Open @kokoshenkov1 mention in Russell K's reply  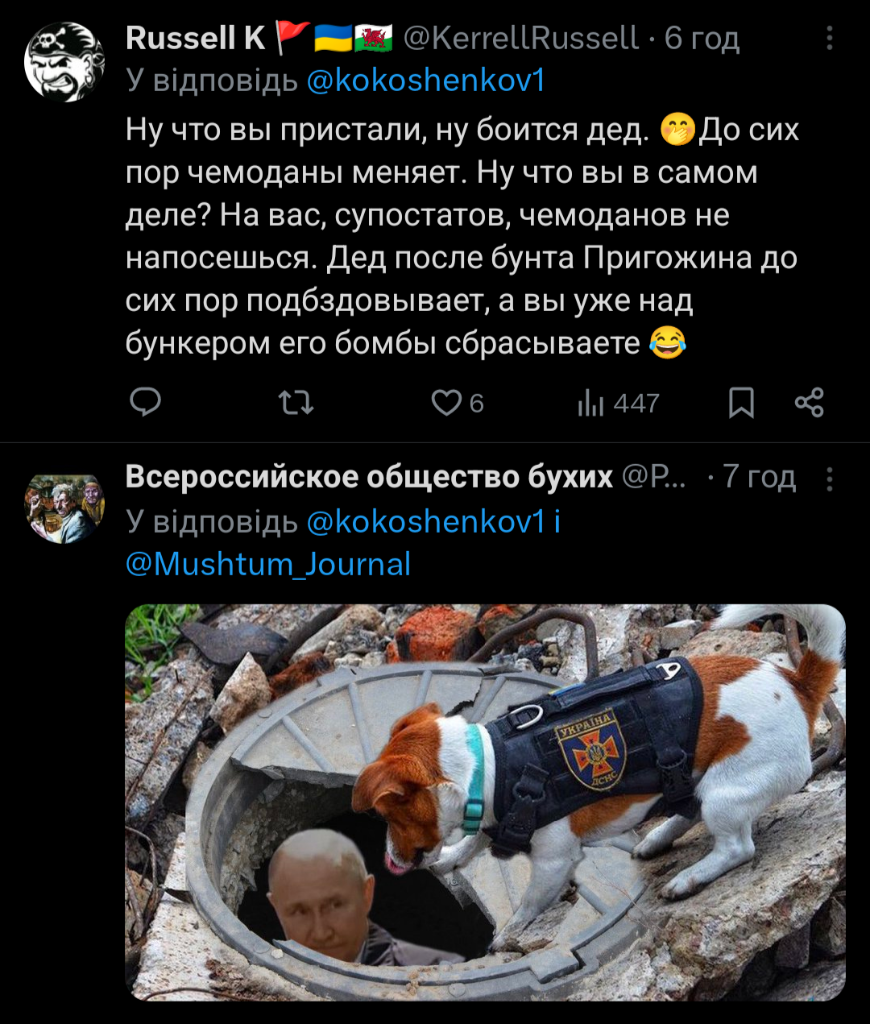425,81
